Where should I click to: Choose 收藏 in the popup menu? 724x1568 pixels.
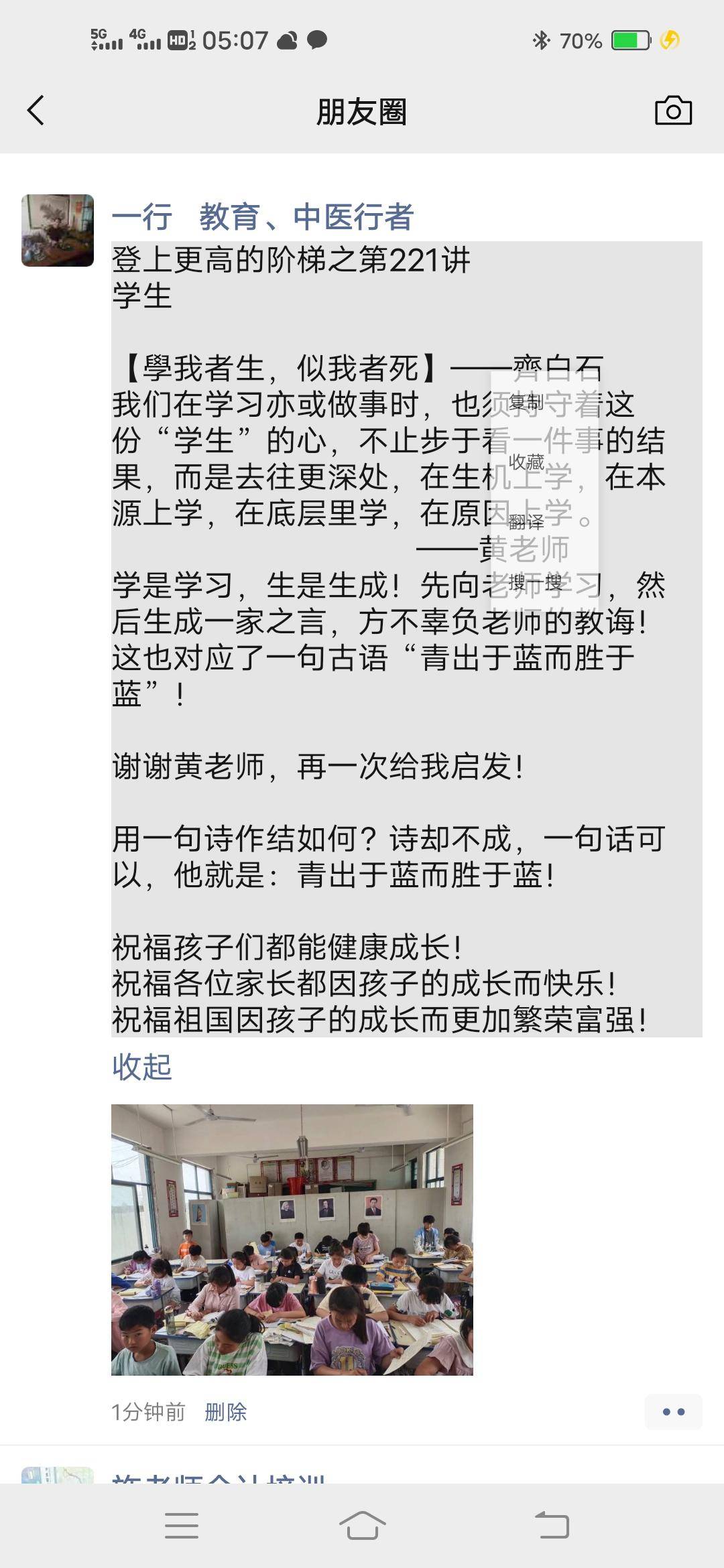526,462
